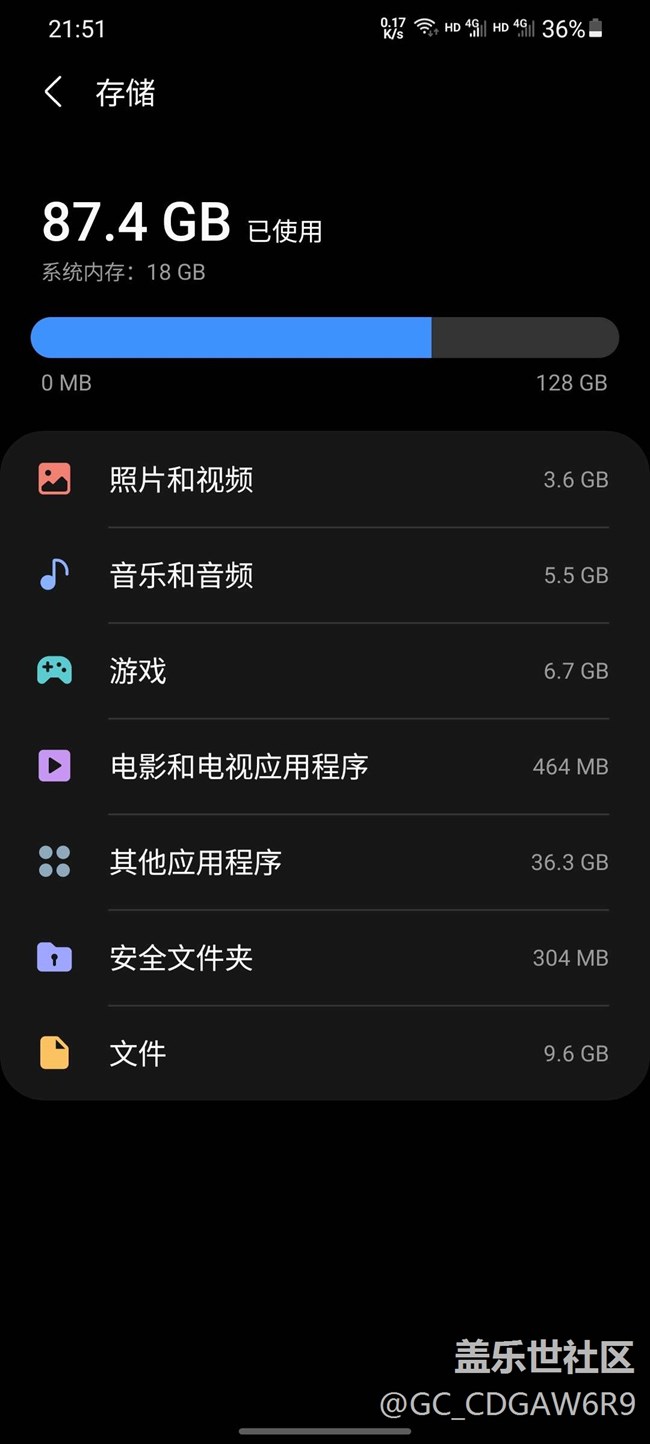Select the 其他应用程序 row
The width and height of the screenshot is (650, 1444).
click(x=324, y=862)
